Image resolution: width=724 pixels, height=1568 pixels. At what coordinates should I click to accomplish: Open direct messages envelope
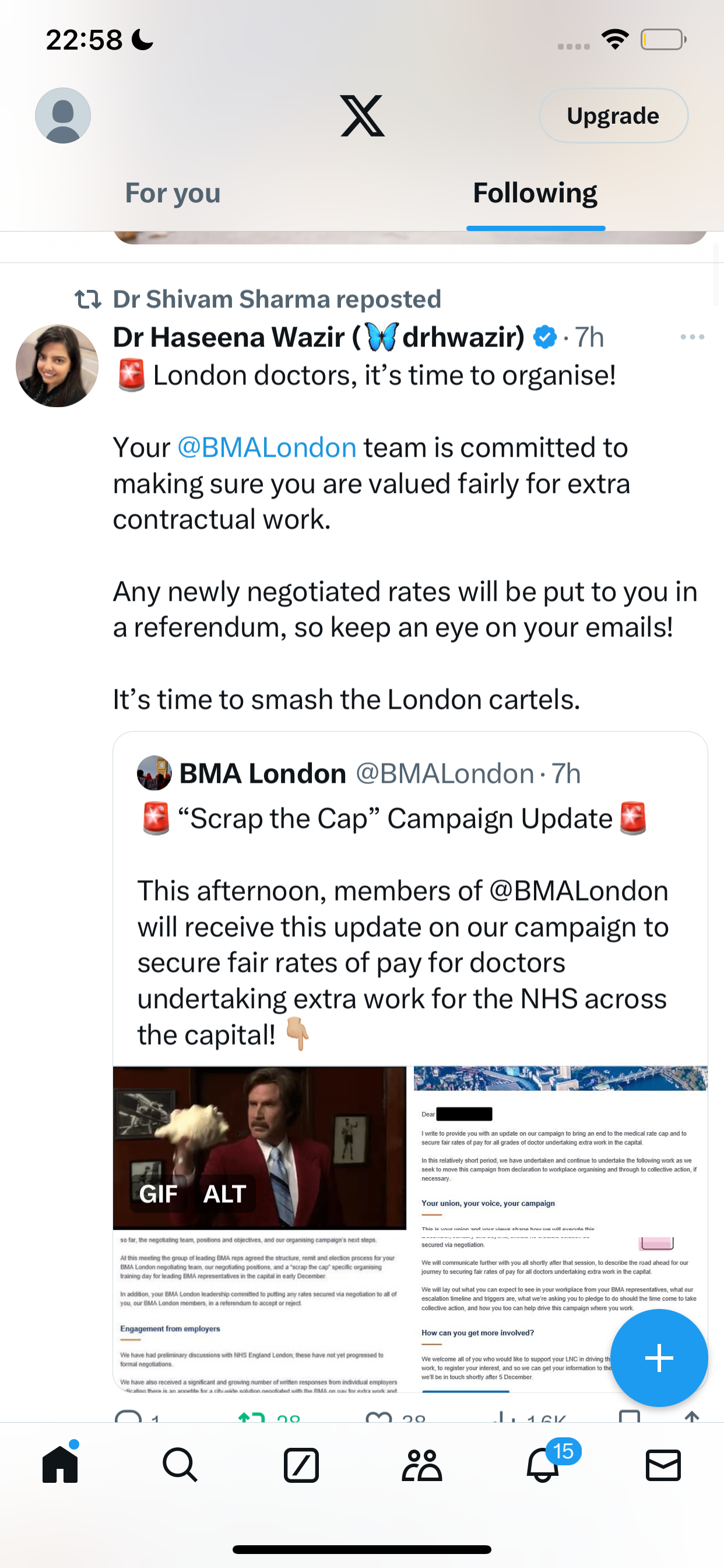[663, 1465]
